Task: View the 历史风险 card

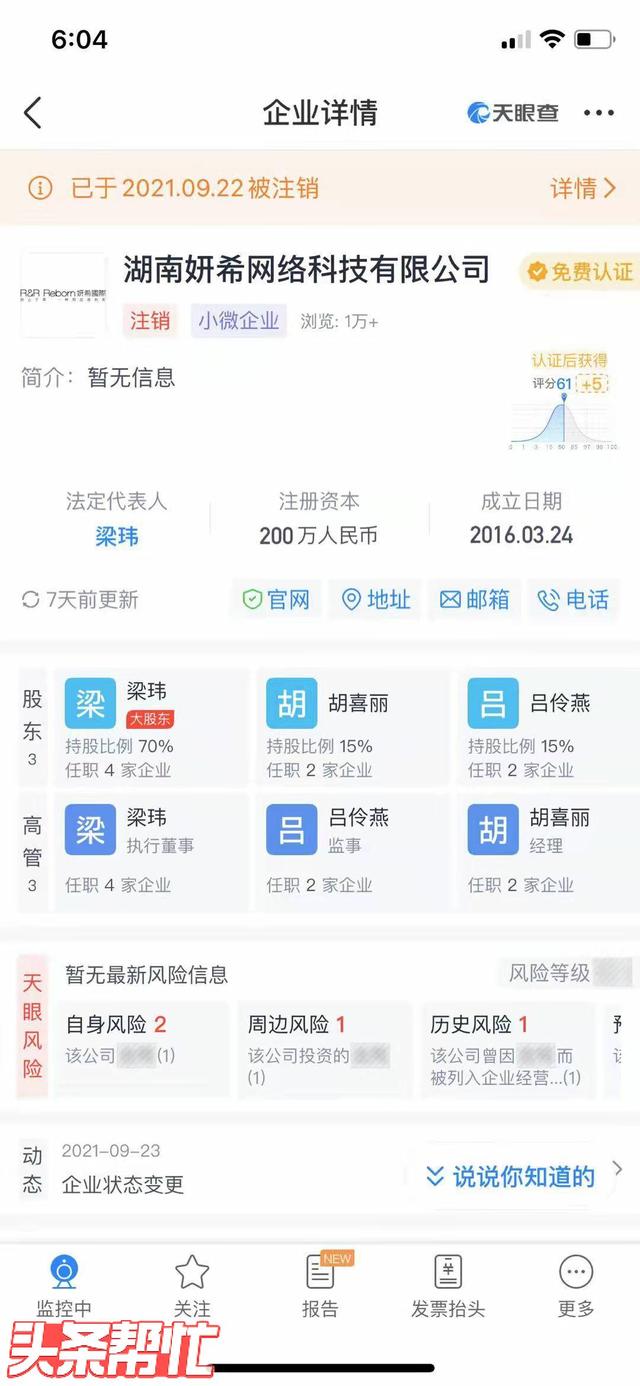Action: 507,1050
